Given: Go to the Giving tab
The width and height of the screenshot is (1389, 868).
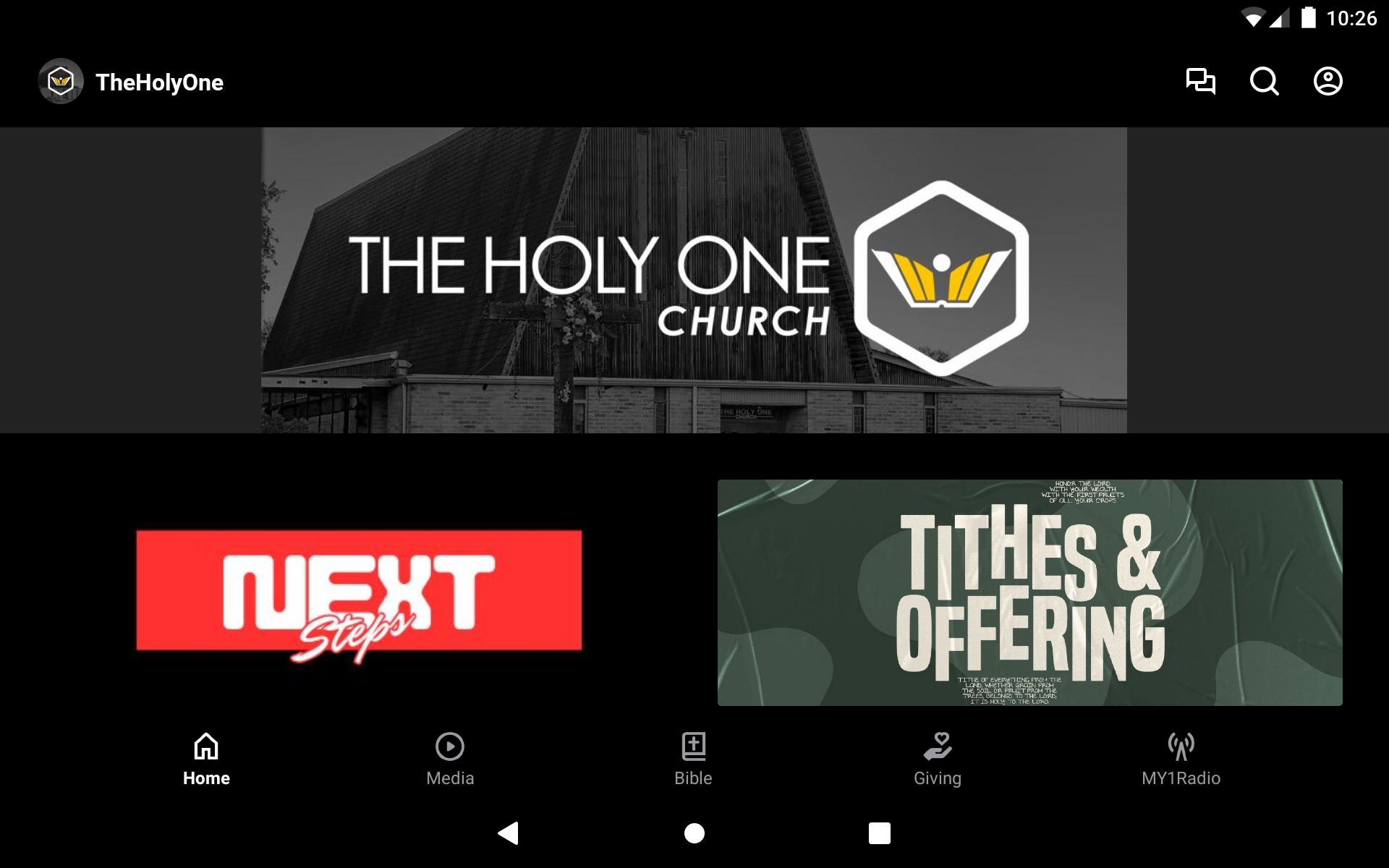Looking at the screenshot, I should (x=937, y=759).
